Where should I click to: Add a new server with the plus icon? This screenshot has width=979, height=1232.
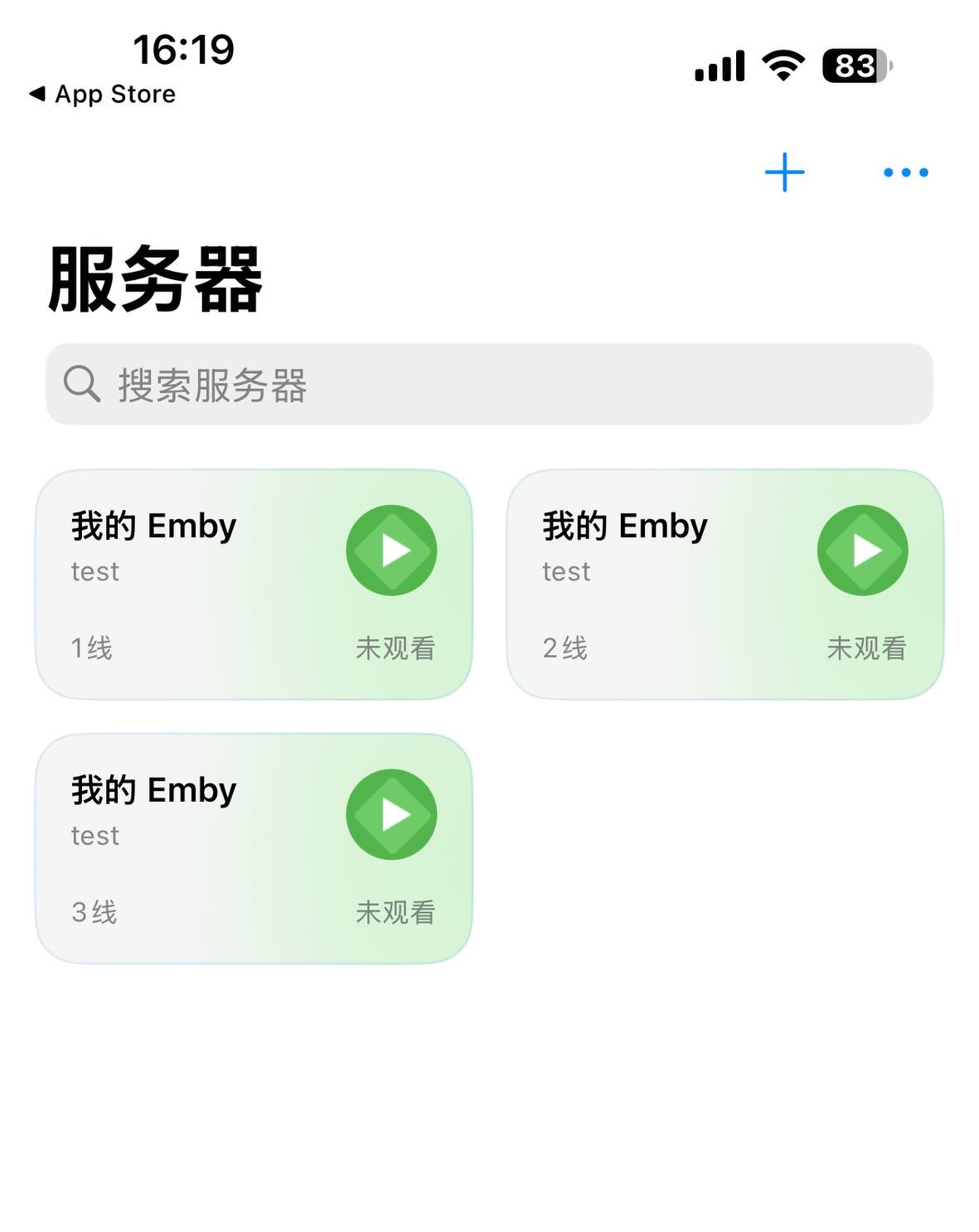(x=784, y=172)
